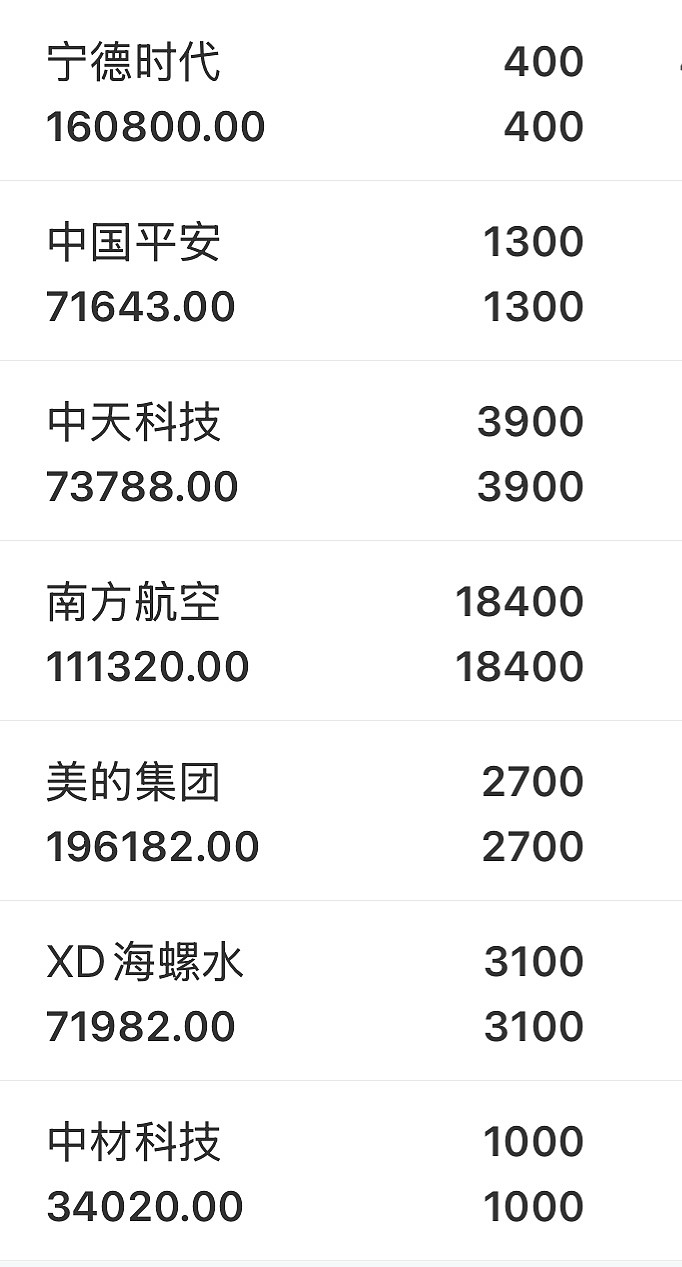Open the 中国平安 holding row

coord(341,271)
